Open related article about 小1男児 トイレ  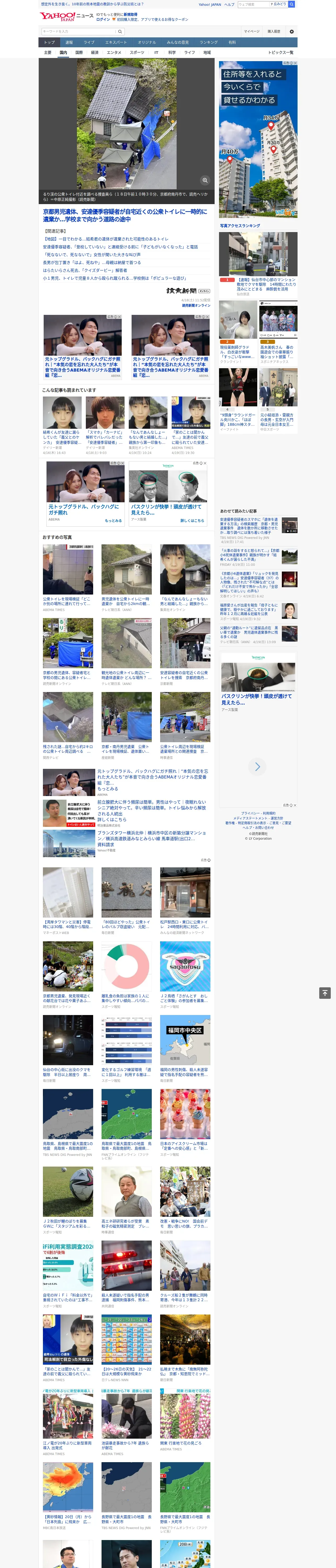pos(115,278)
